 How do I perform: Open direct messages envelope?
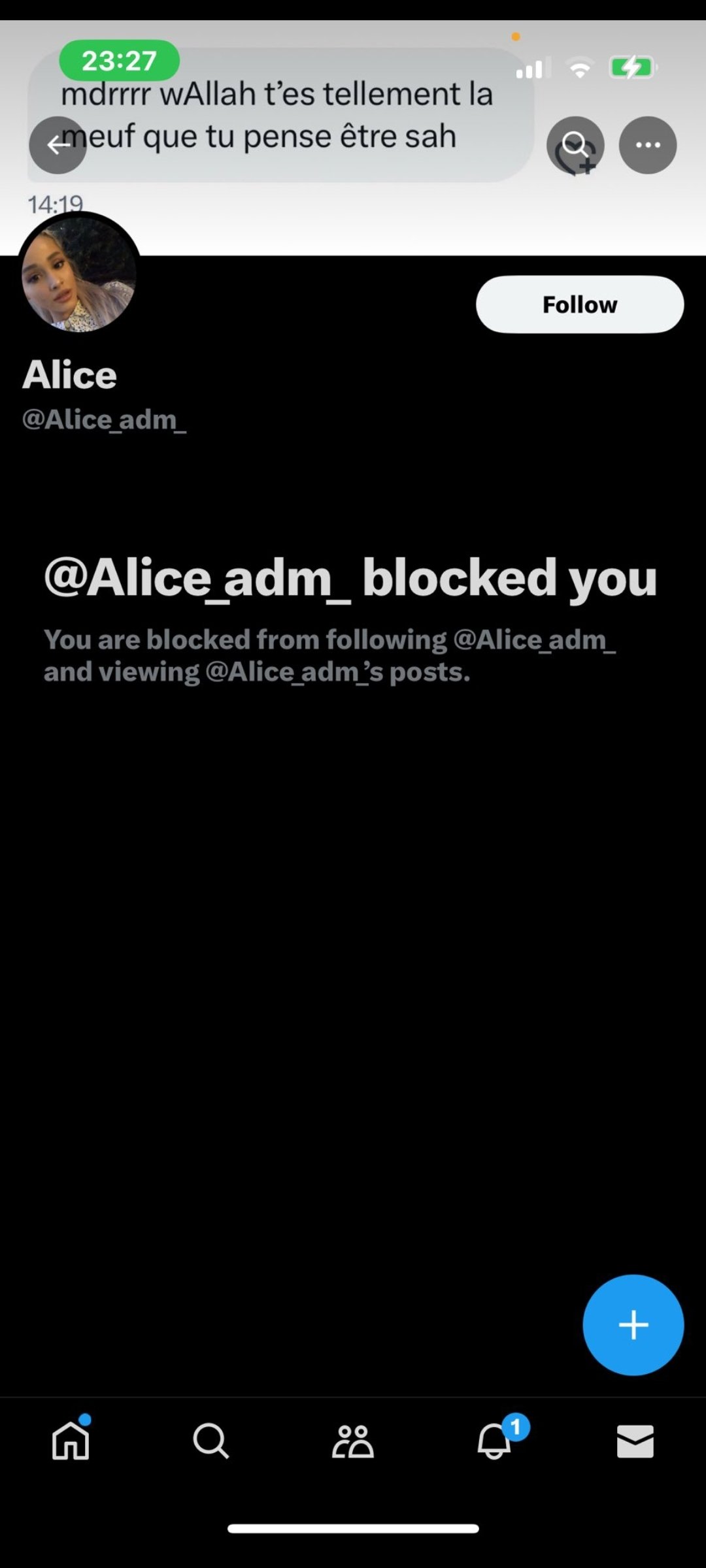coord(635,1441)
